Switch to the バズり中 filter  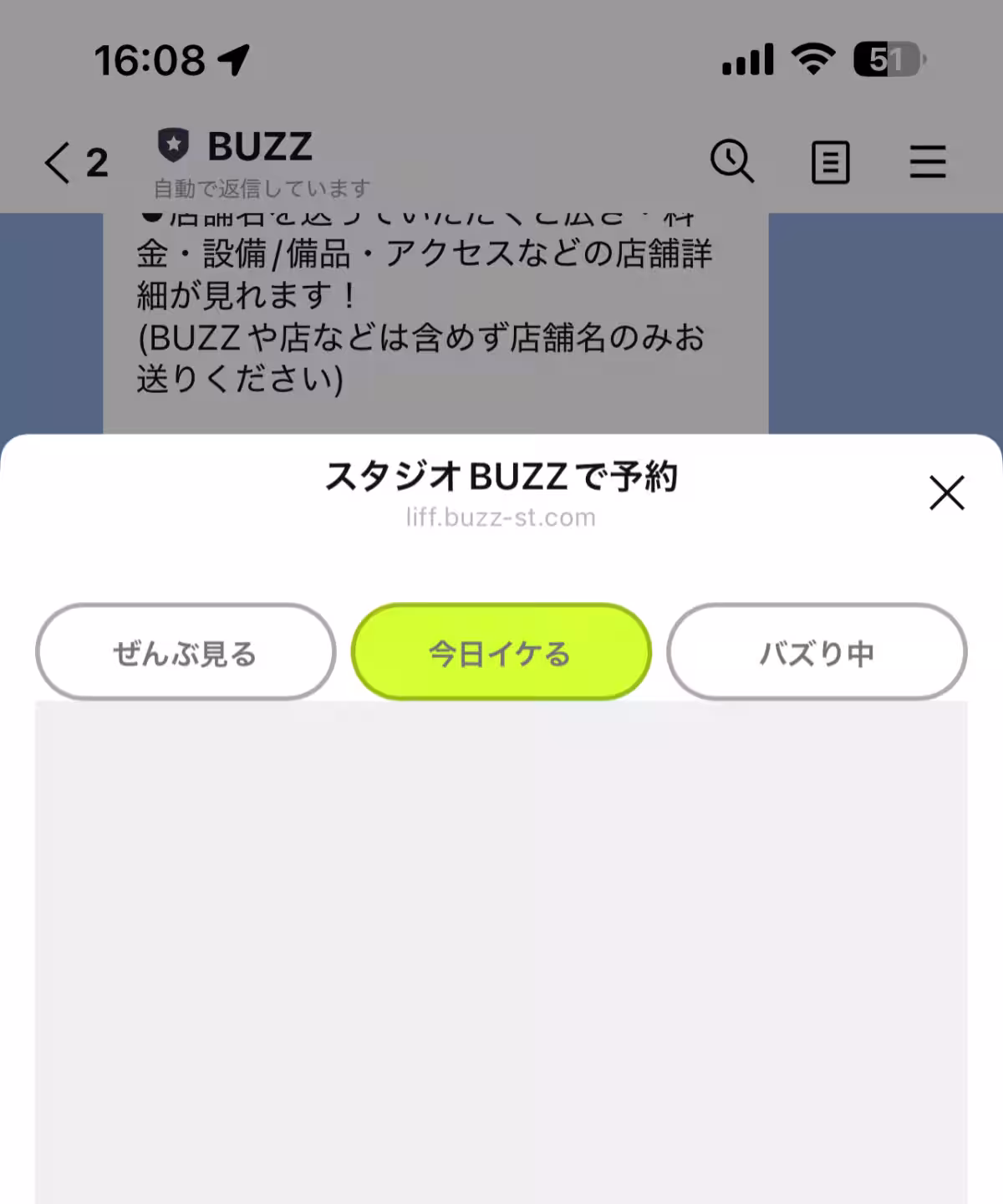(x=817, y=652)
